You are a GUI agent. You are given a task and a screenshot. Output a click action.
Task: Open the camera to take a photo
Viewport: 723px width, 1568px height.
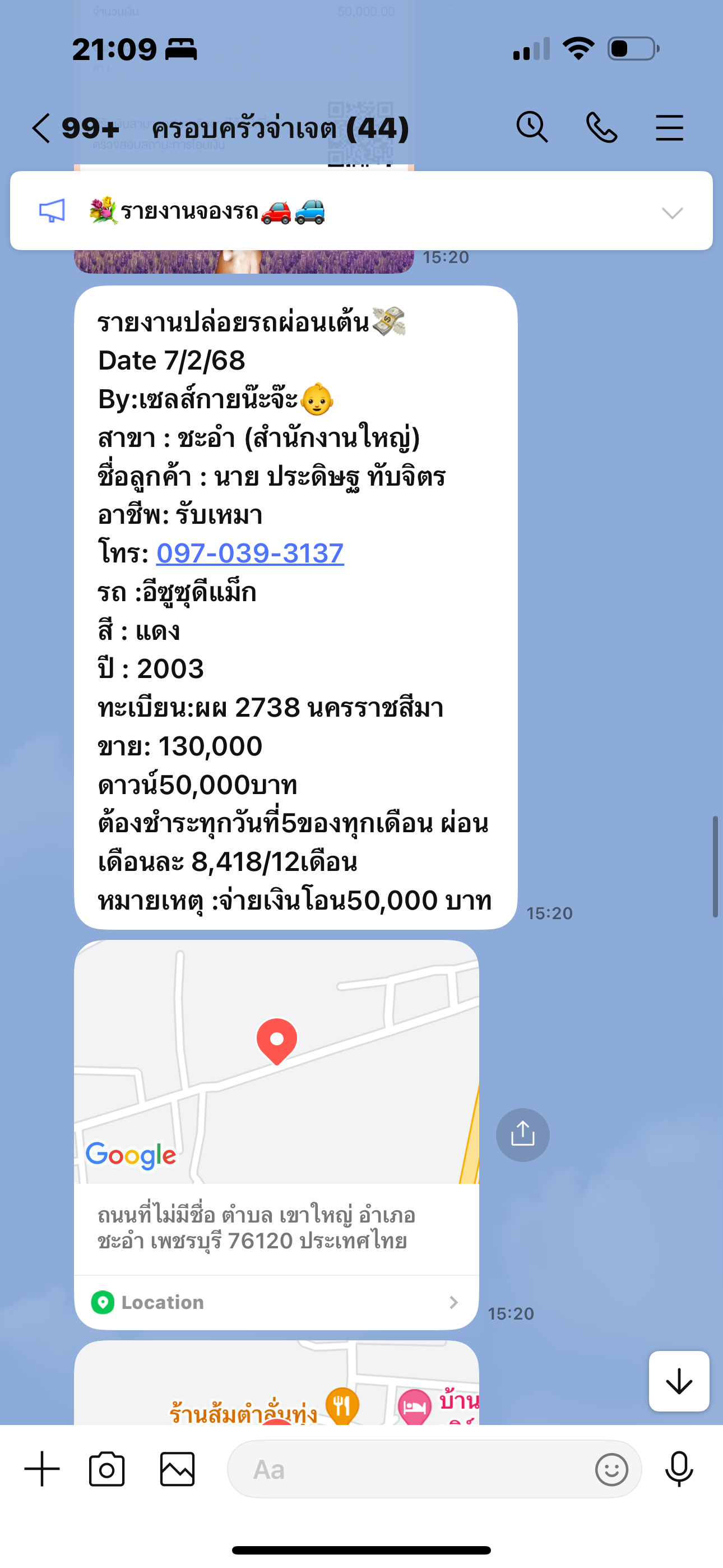[x=106, y=1469]
